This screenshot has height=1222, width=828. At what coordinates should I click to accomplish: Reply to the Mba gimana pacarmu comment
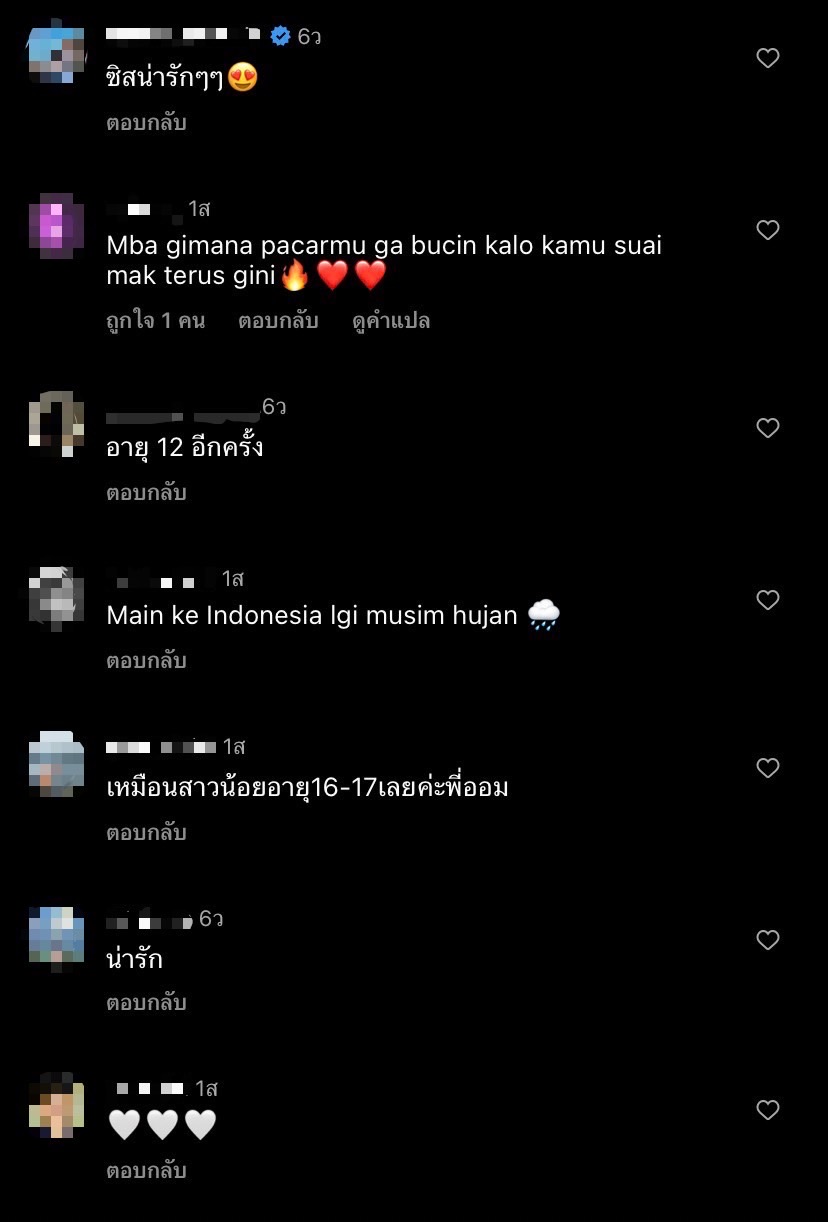[278, 321]
